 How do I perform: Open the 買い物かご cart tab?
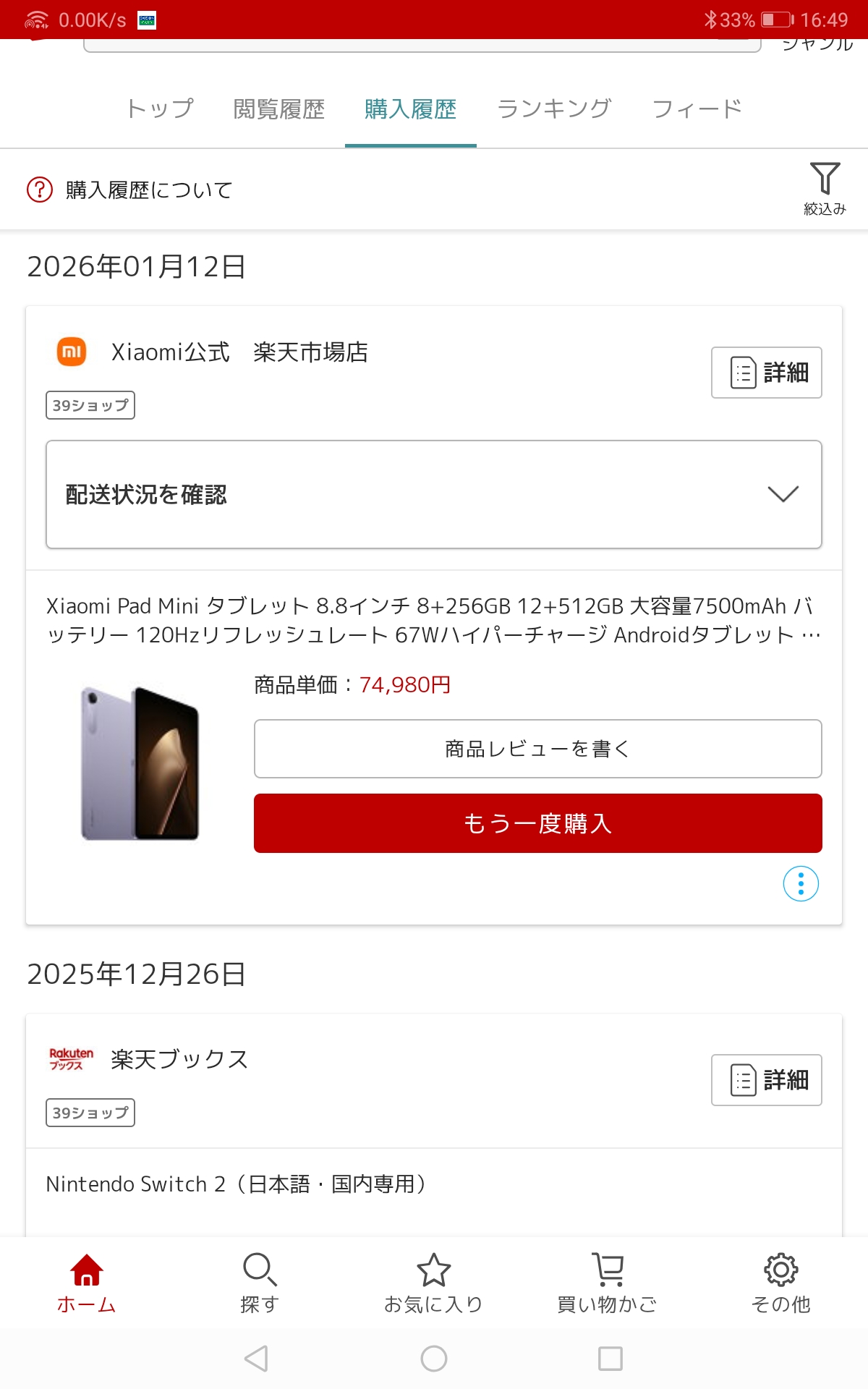607,1282
